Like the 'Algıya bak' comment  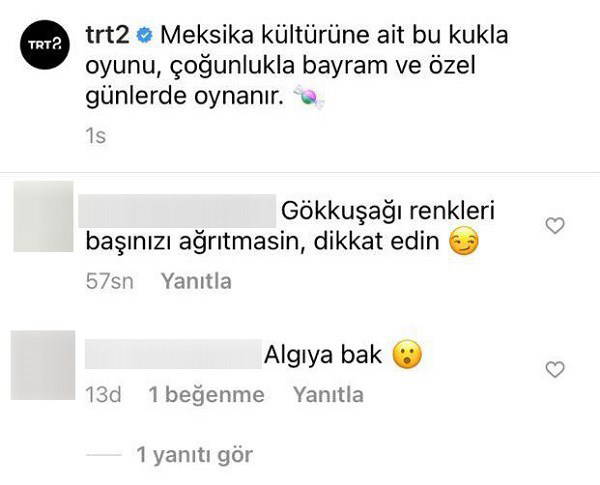[555, 369]
